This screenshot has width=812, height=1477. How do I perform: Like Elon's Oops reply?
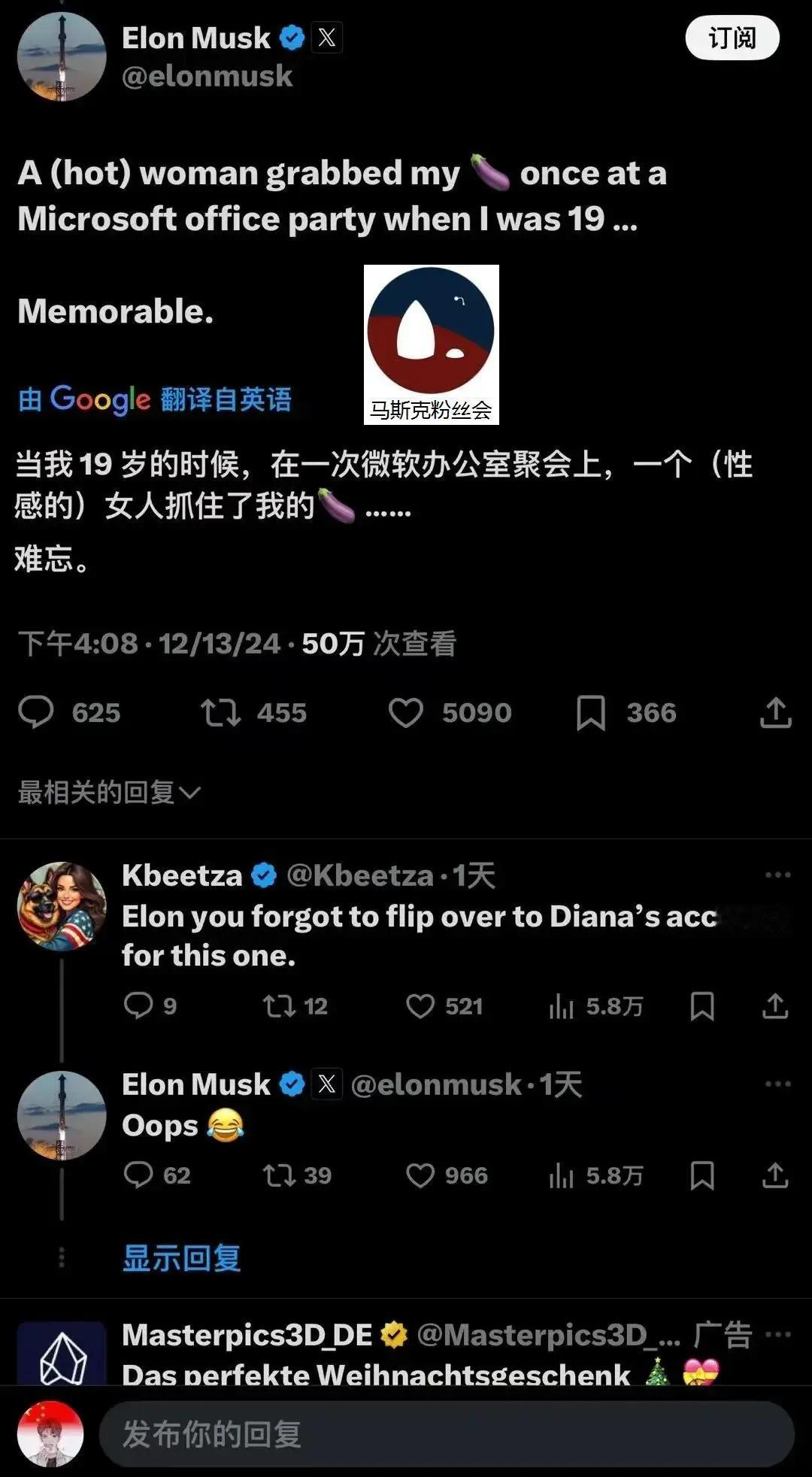click(x=421, y=1175)
